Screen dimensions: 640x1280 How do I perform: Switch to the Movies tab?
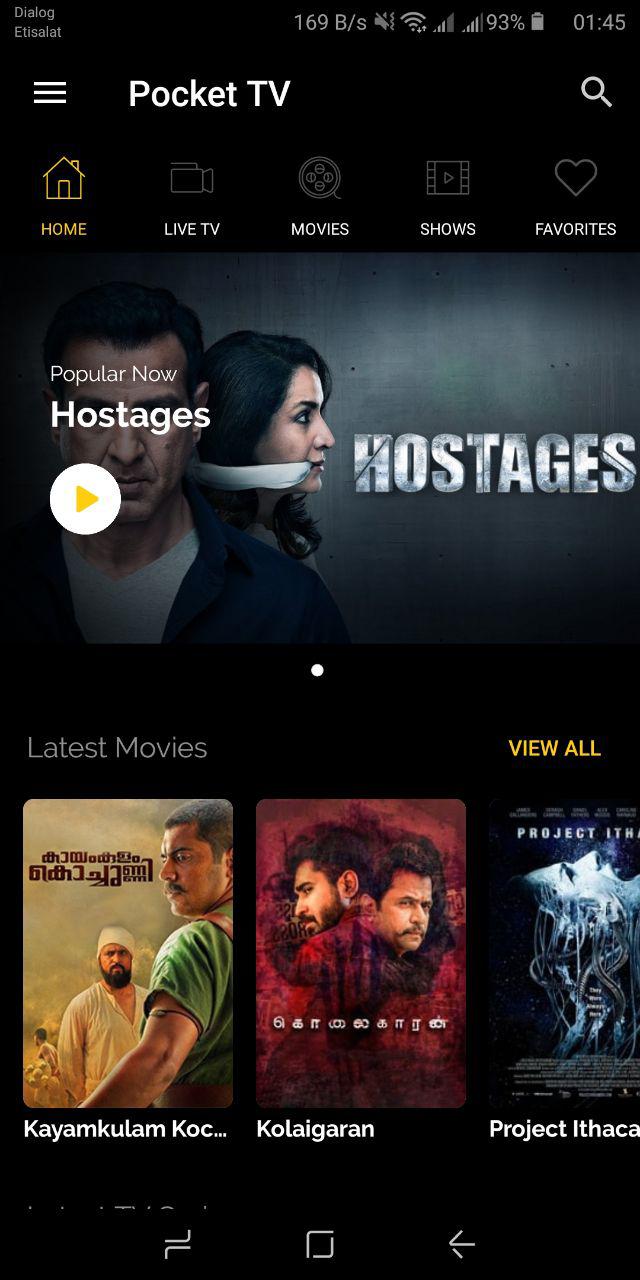320,198
